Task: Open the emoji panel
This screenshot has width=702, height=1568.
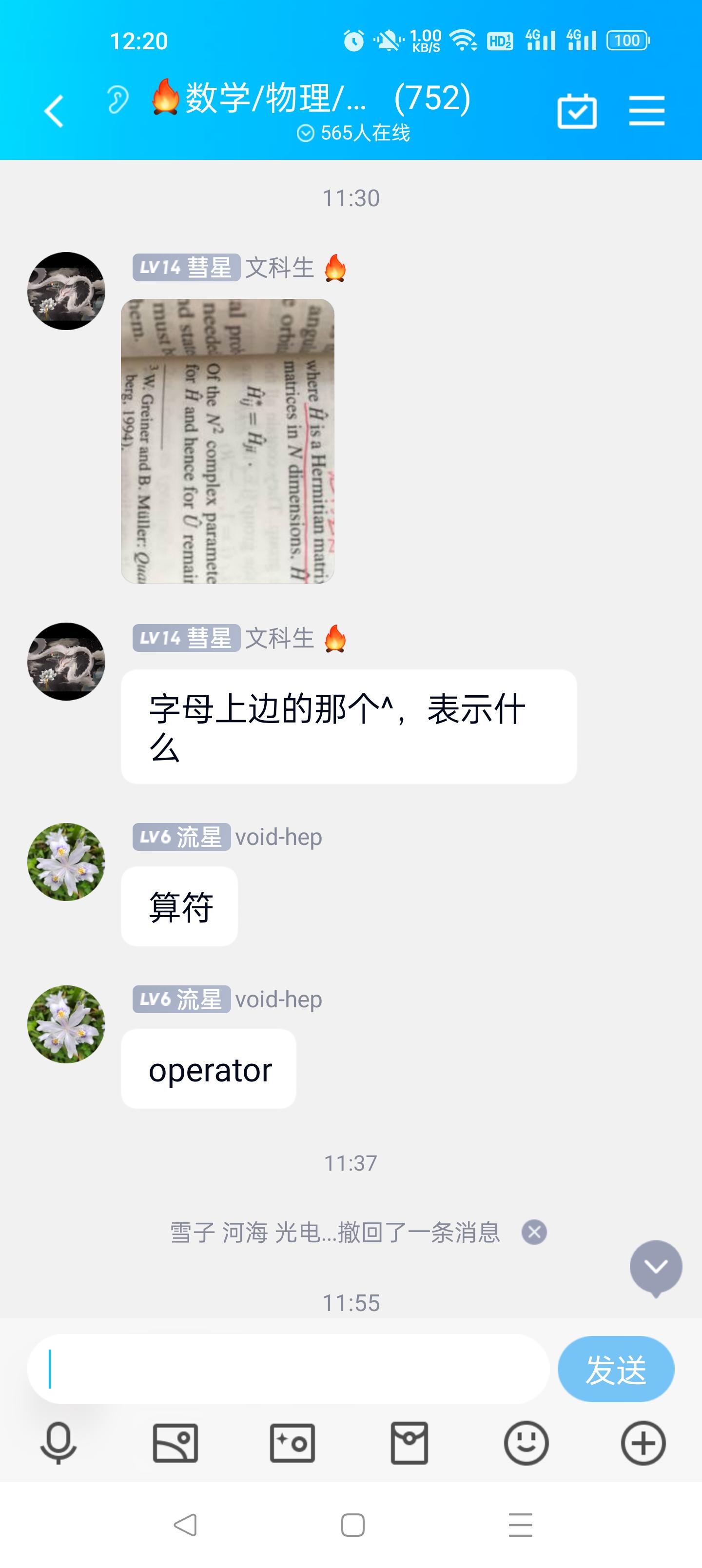Action: click(526, 1443)
